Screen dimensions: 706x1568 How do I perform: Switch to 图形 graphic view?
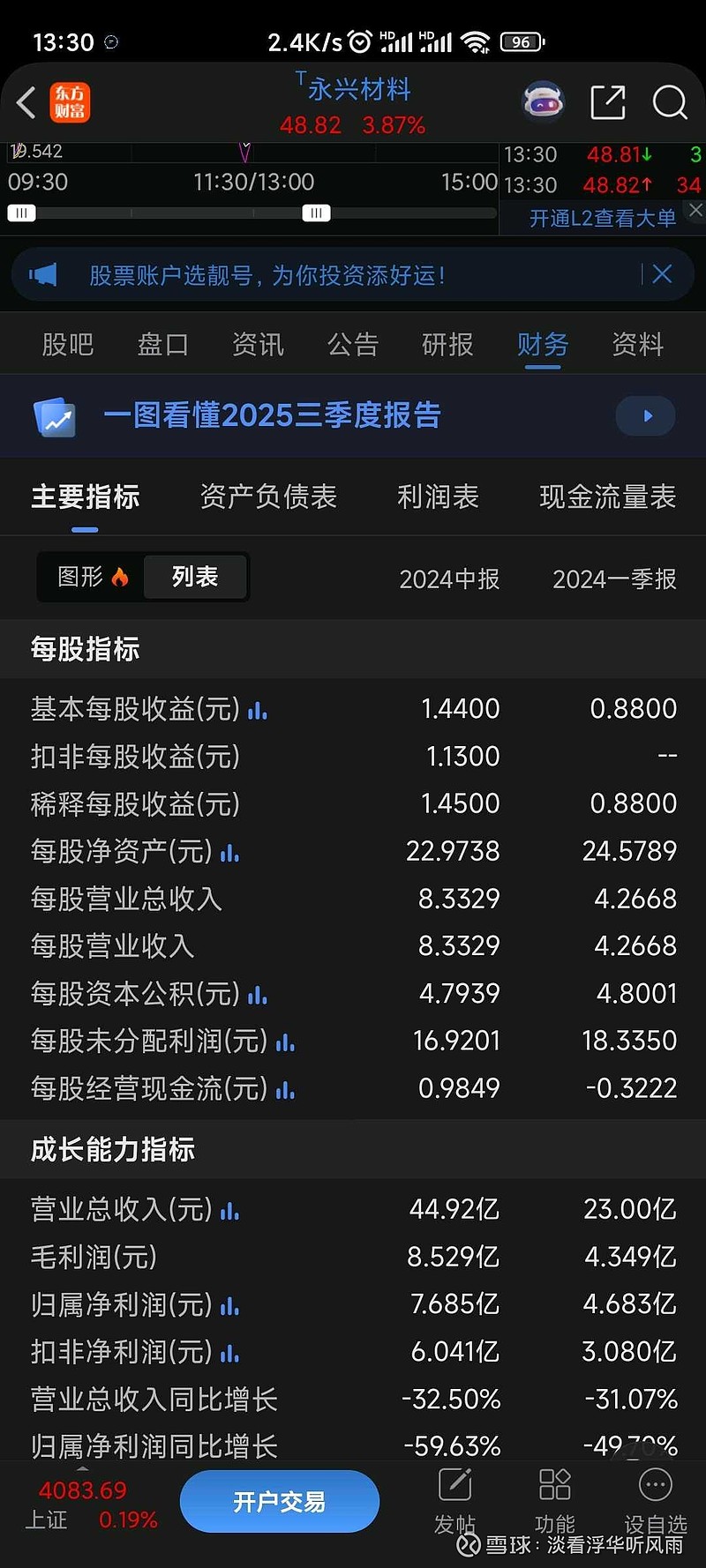click(88, 577)
